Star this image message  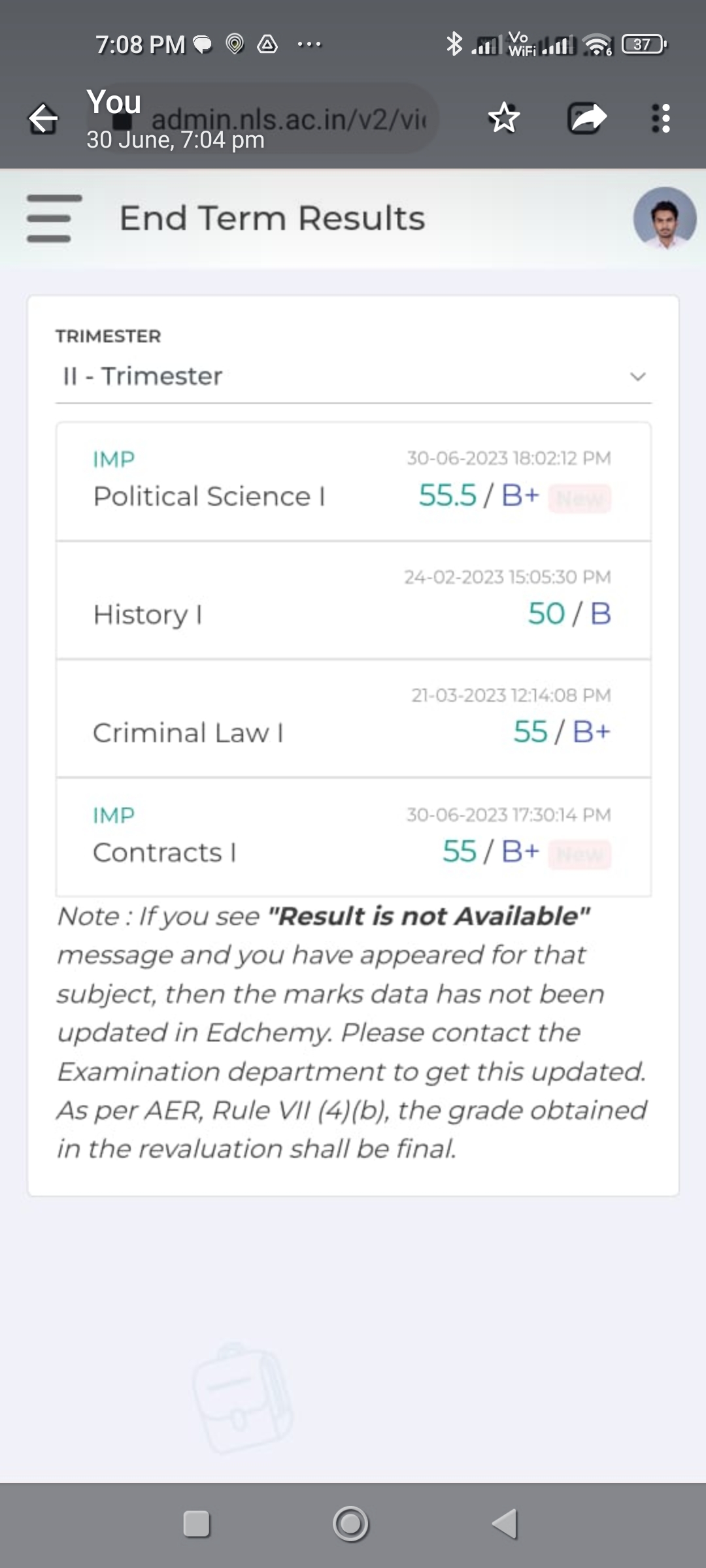(503, 118)
